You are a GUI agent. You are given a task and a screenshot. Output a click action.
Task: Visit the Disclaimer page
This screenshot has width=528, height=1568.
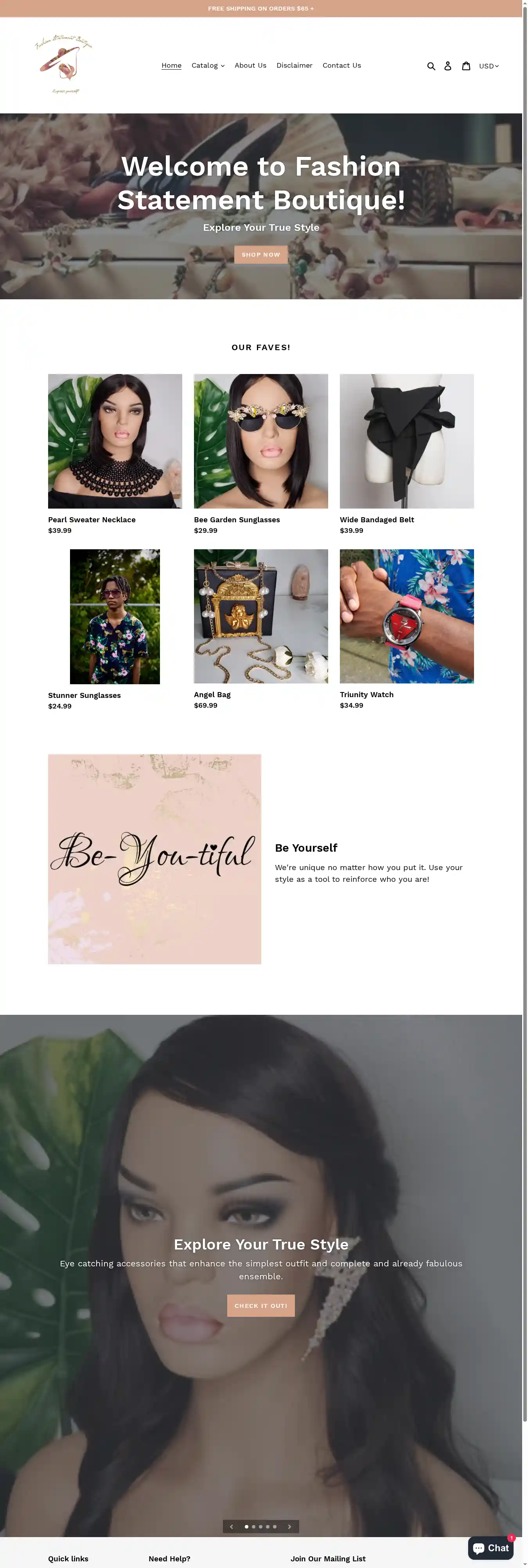click(x=295, y=65)
